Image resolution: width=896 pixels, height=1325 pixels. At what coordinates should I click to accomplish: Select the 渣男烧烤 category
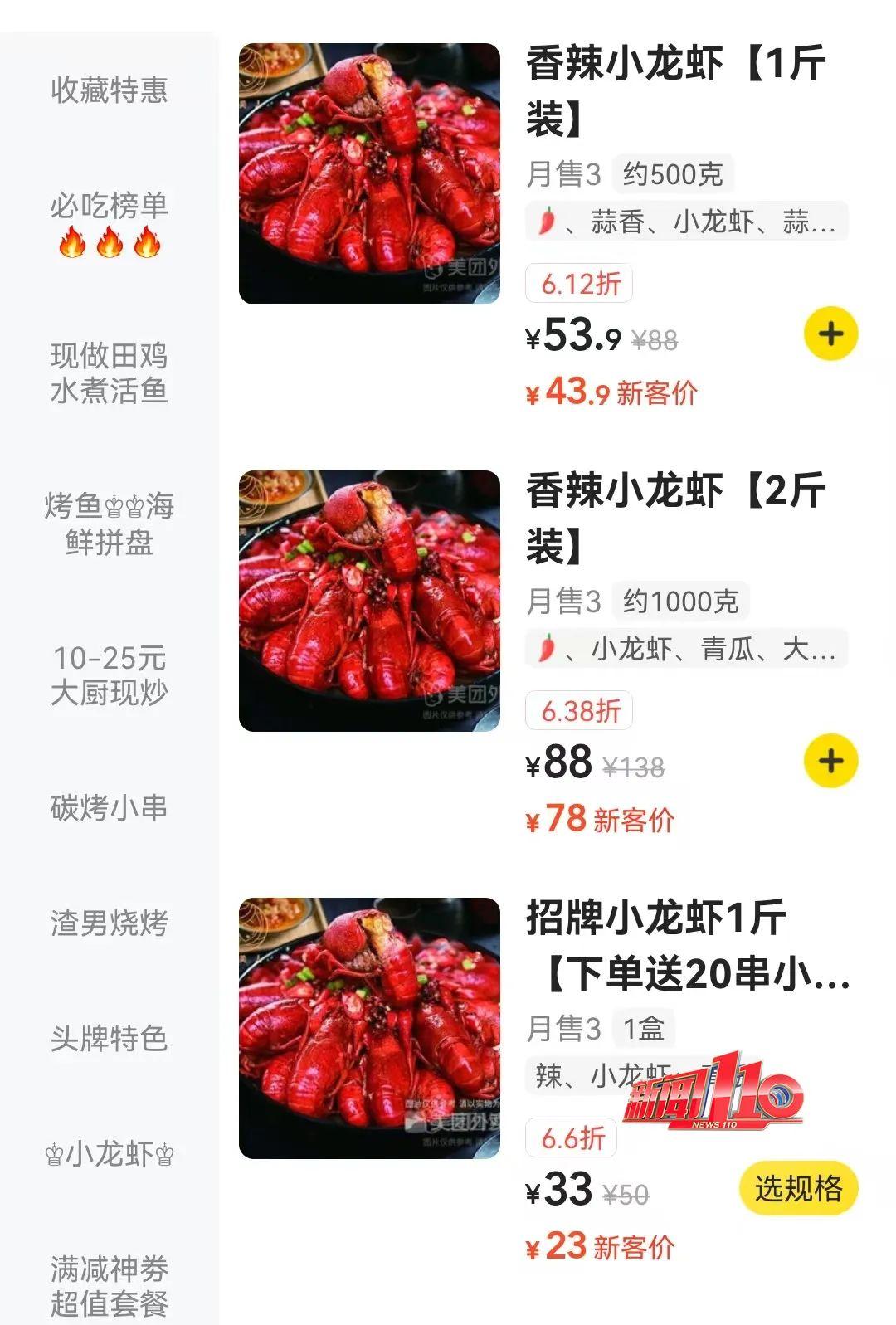click(x=109, y=923)
